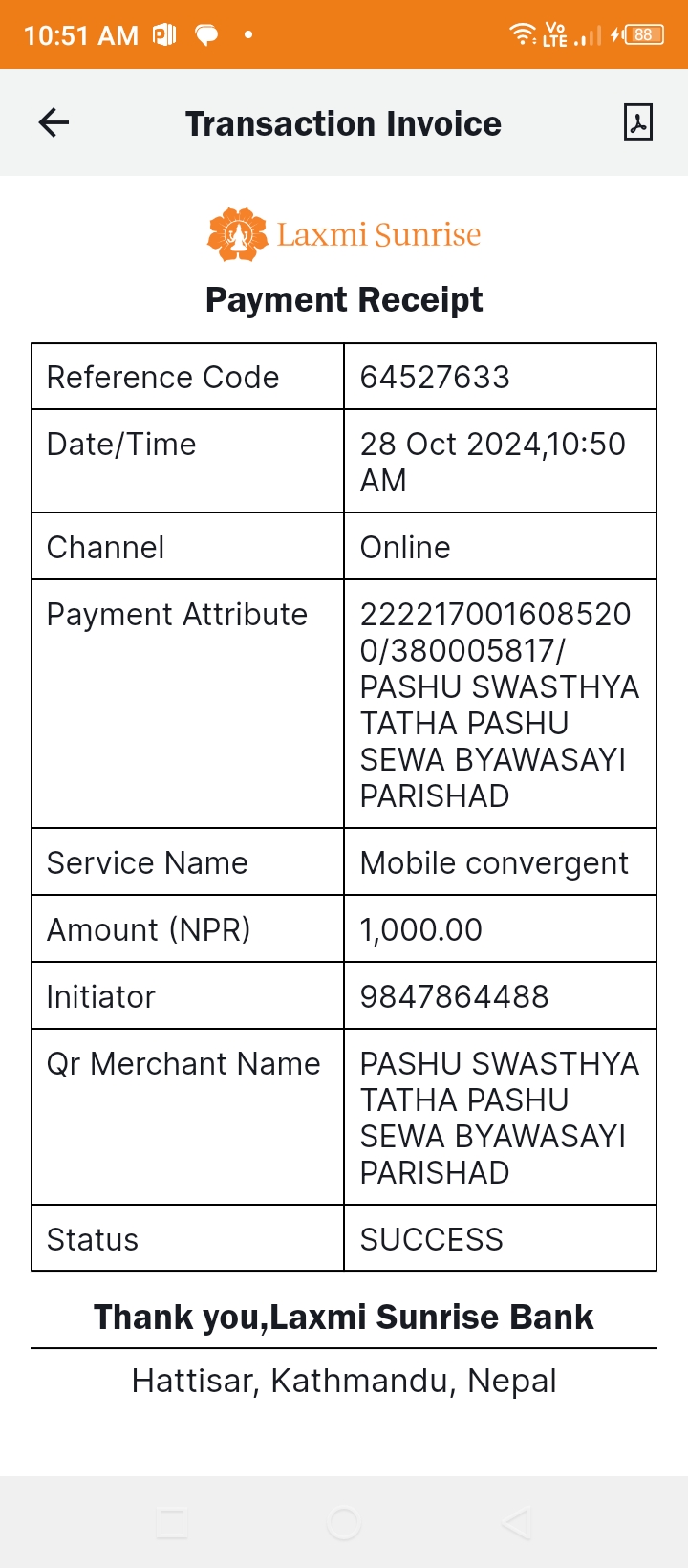The height and width of the screenshot is (1568, 688).
Task: Go back using the top-left arrow
Action: pos(54,122)
